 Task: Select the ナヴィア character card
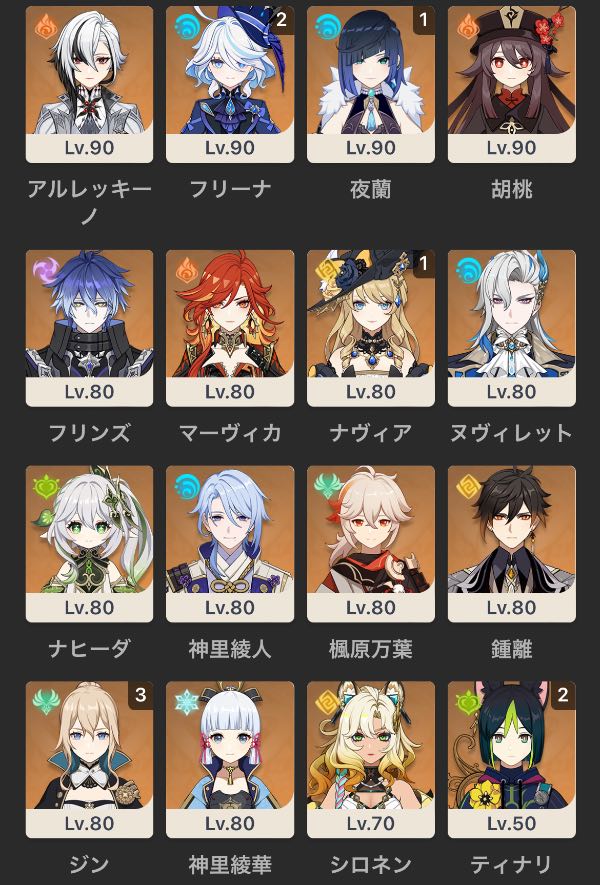(371, 328)
